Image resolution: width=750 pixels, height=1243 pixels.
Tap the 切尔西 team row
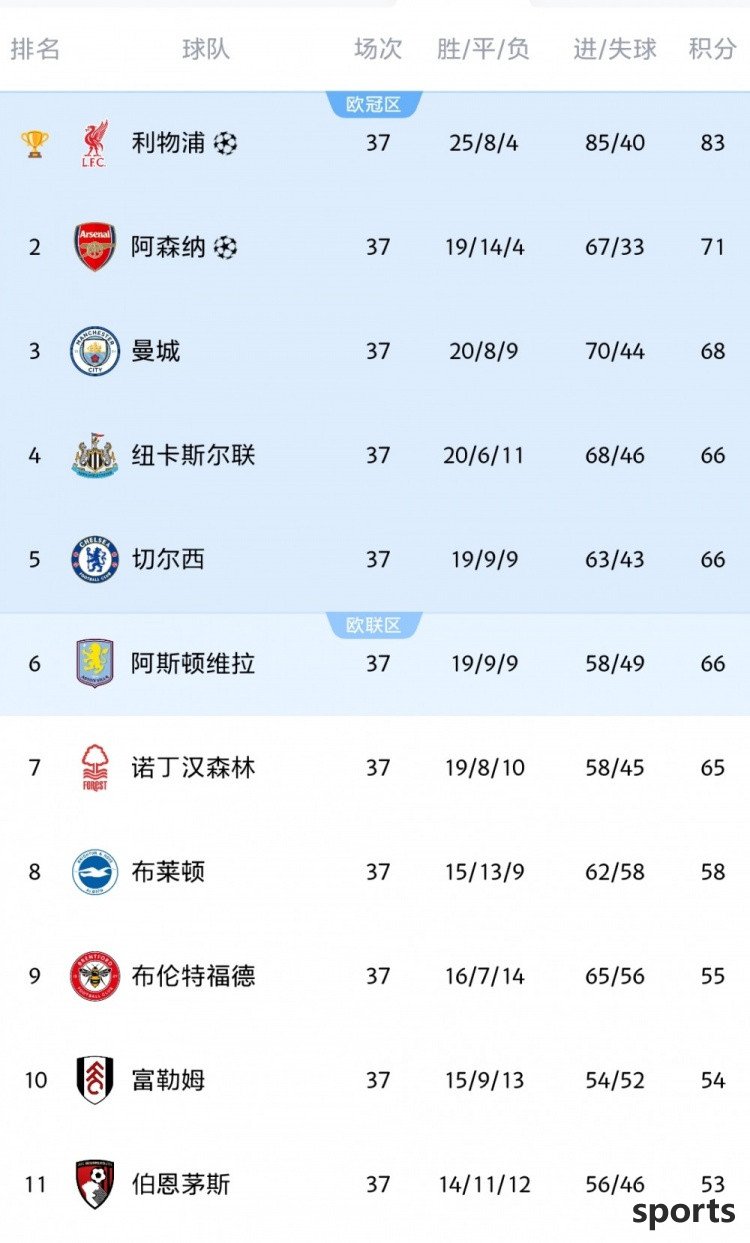tap(375, 559)
